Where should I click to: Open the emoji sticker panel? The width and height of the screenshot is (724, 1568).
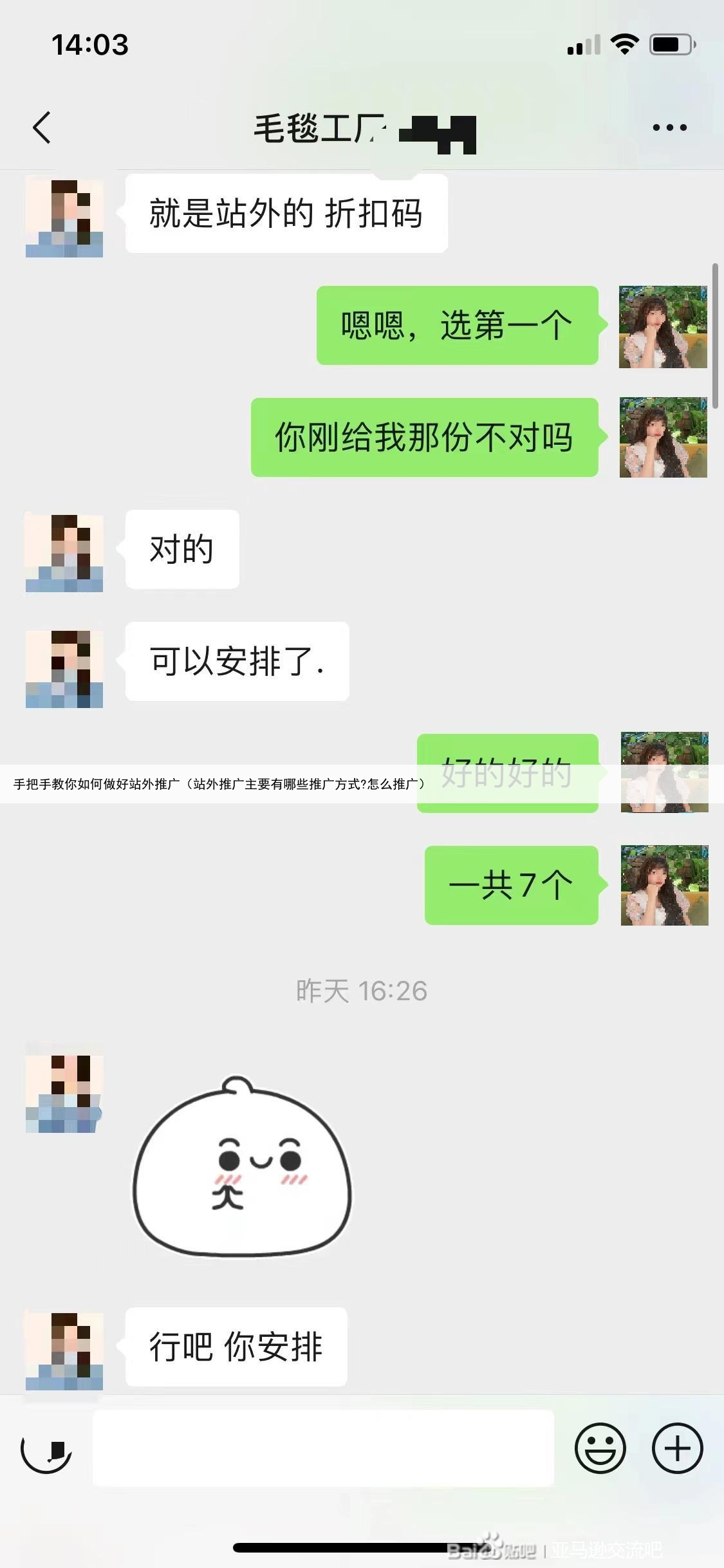click(600, 1448)
